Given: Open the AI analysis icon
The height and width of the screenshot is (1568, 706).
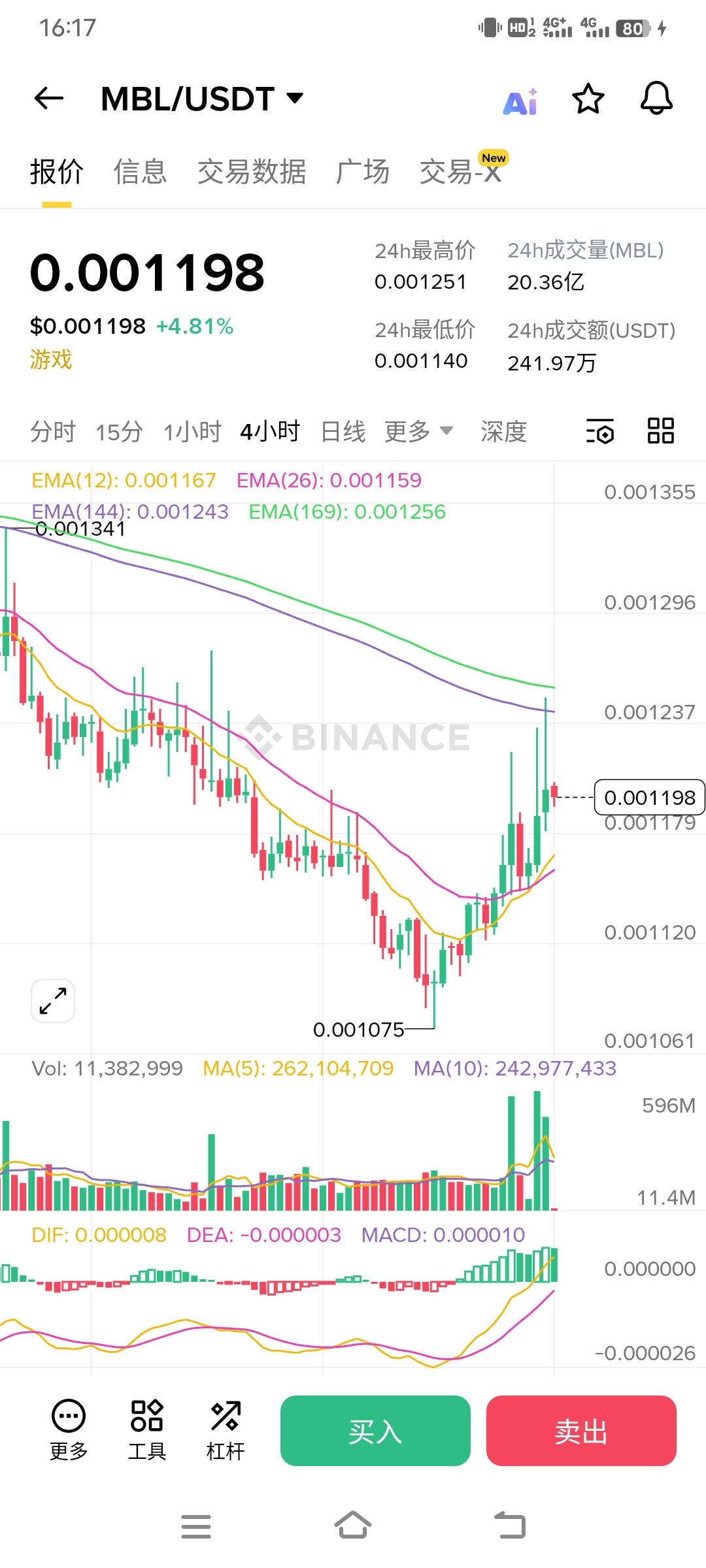Looking at the screenshot, I should (x=520, y=101).
